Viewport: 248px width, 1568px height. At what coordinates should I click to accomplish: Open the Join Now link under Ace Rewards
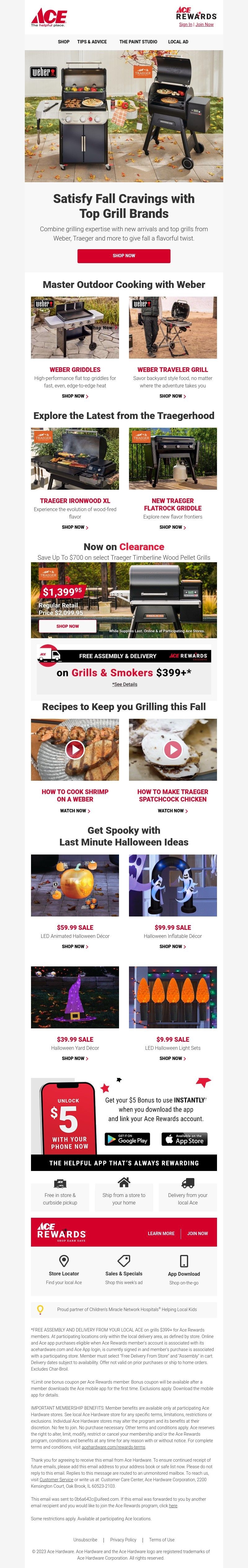[205, 25]
